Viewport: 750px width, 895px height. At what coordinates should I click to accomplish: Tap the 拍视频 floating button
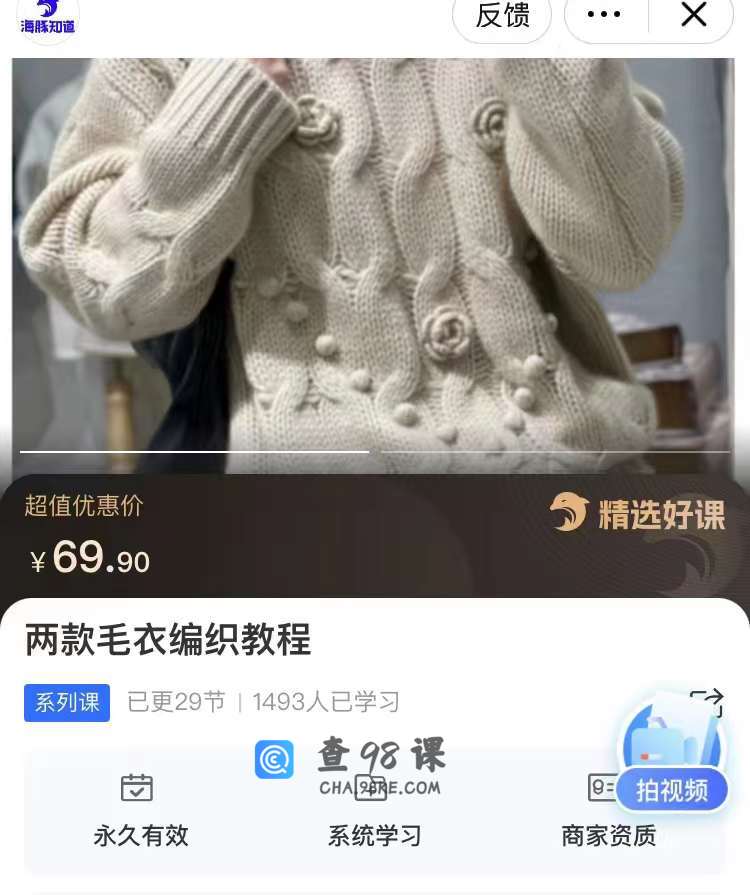coord(671,789)
